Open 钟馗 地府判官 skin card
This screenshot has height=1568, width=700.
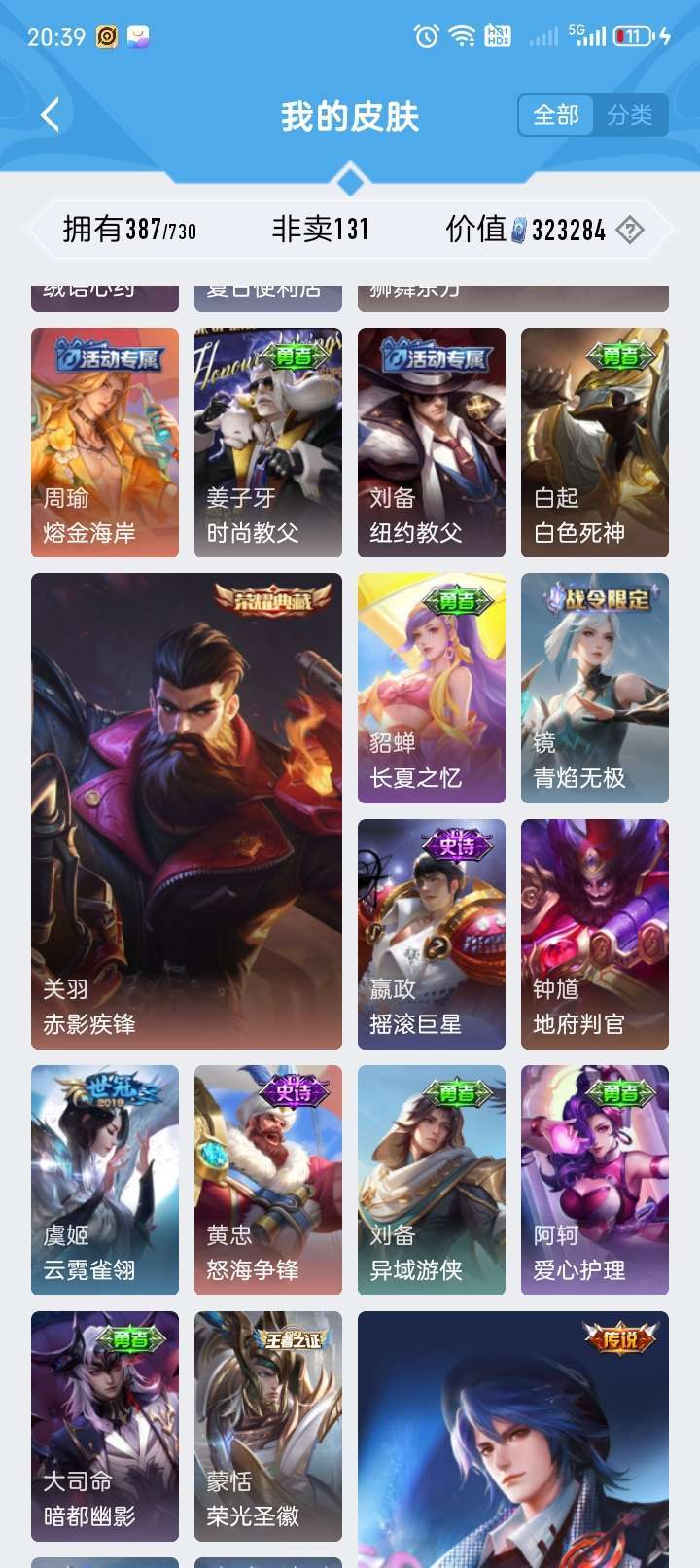point(595,934)
